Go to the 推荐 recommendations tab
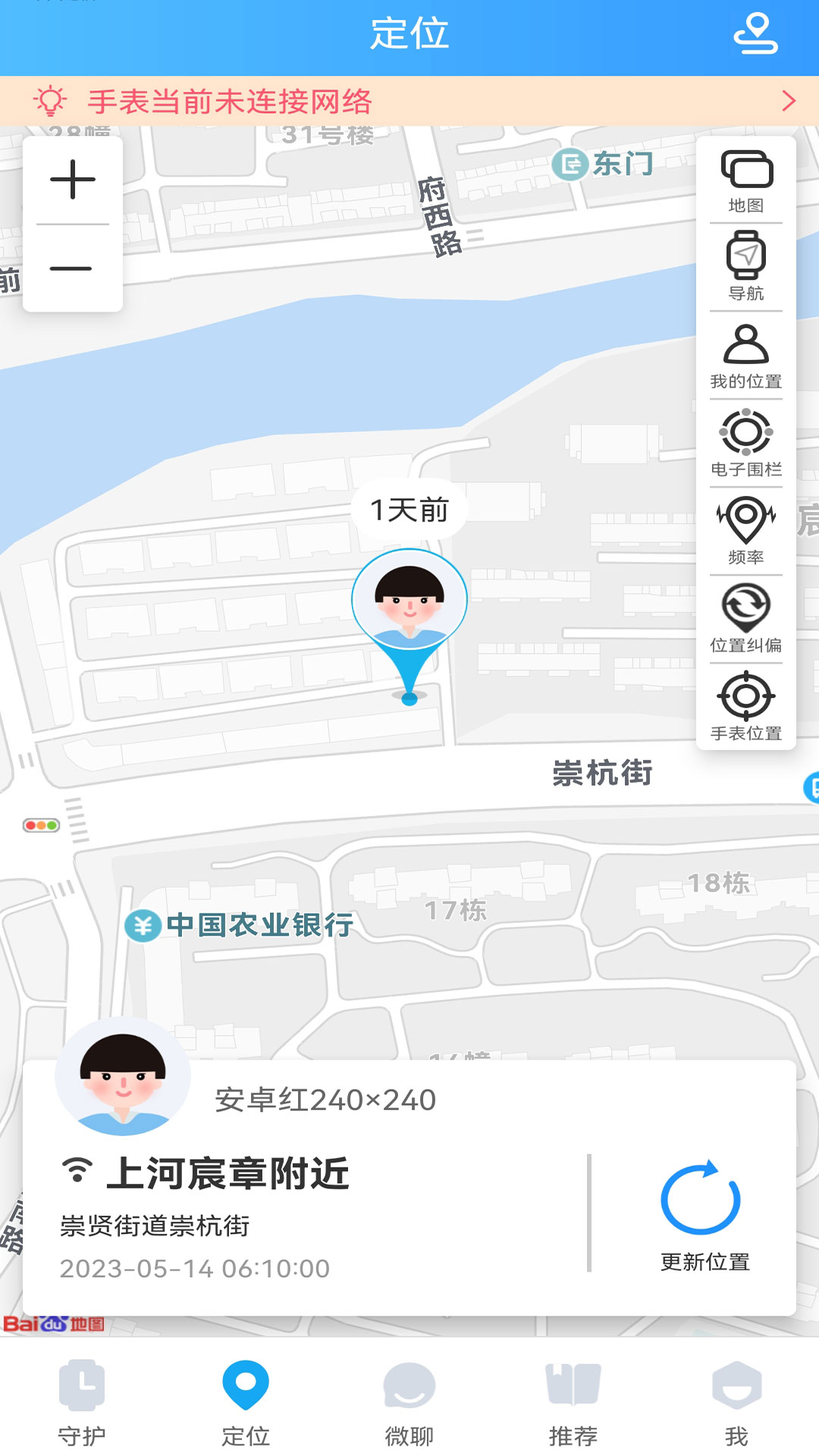 (573, 1407)
